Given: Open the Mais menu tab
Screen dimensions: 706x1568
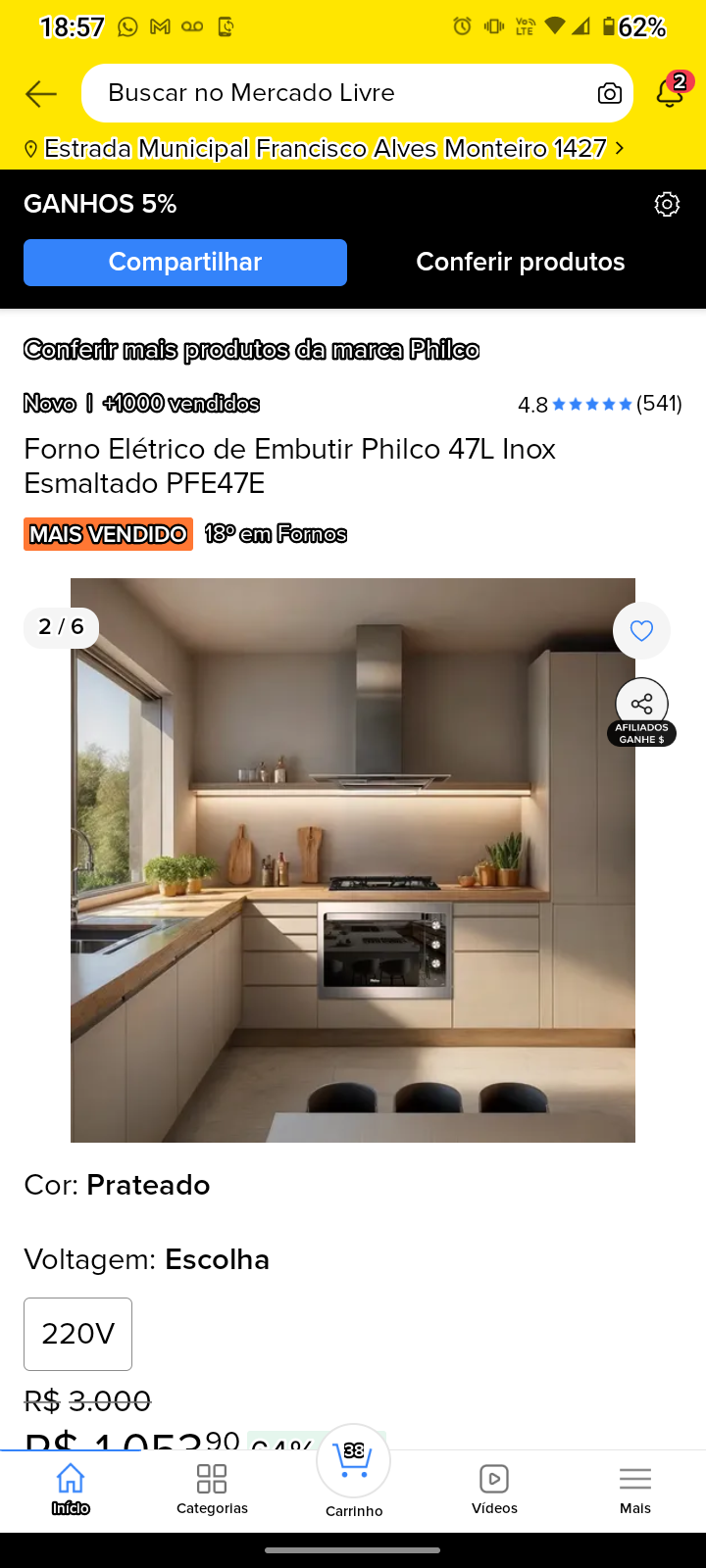Looking at the screenshot, I should pyautogui.click(x=635, y=1488).
